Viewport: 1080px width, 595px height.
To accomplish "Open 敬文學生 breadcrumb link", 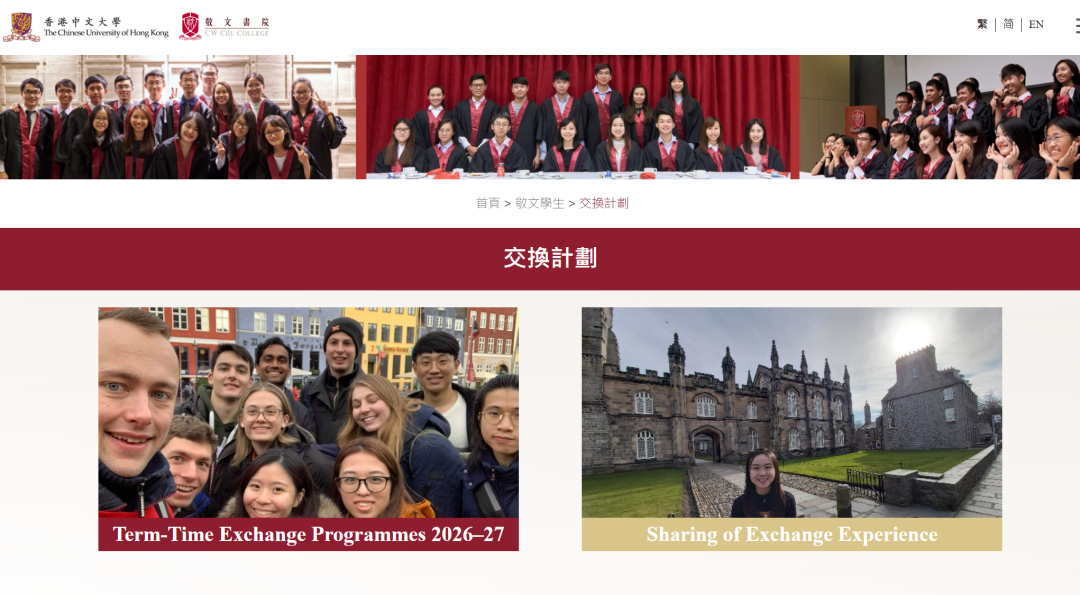I will click(539, 203).
